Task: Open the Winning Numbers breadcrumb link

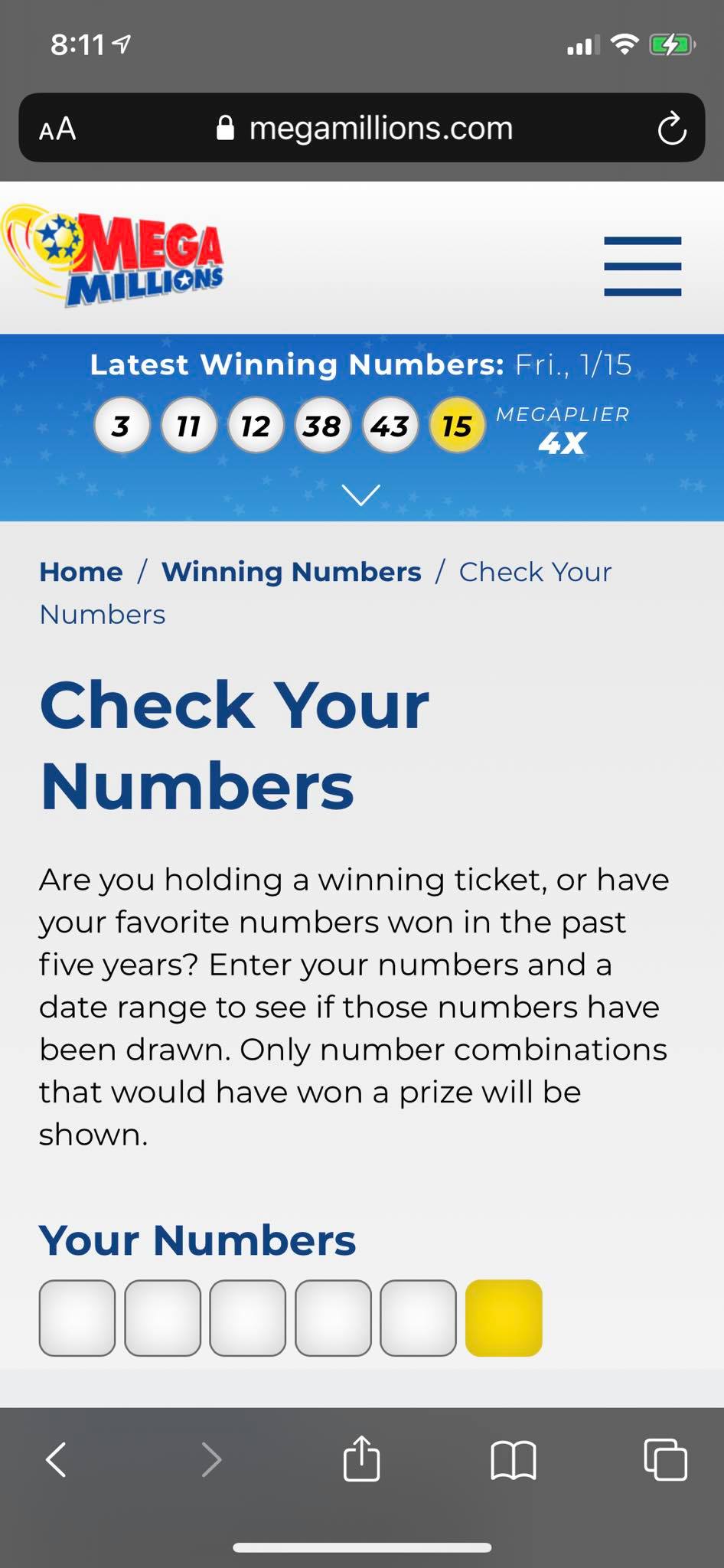Action: (x=291, y=572)
